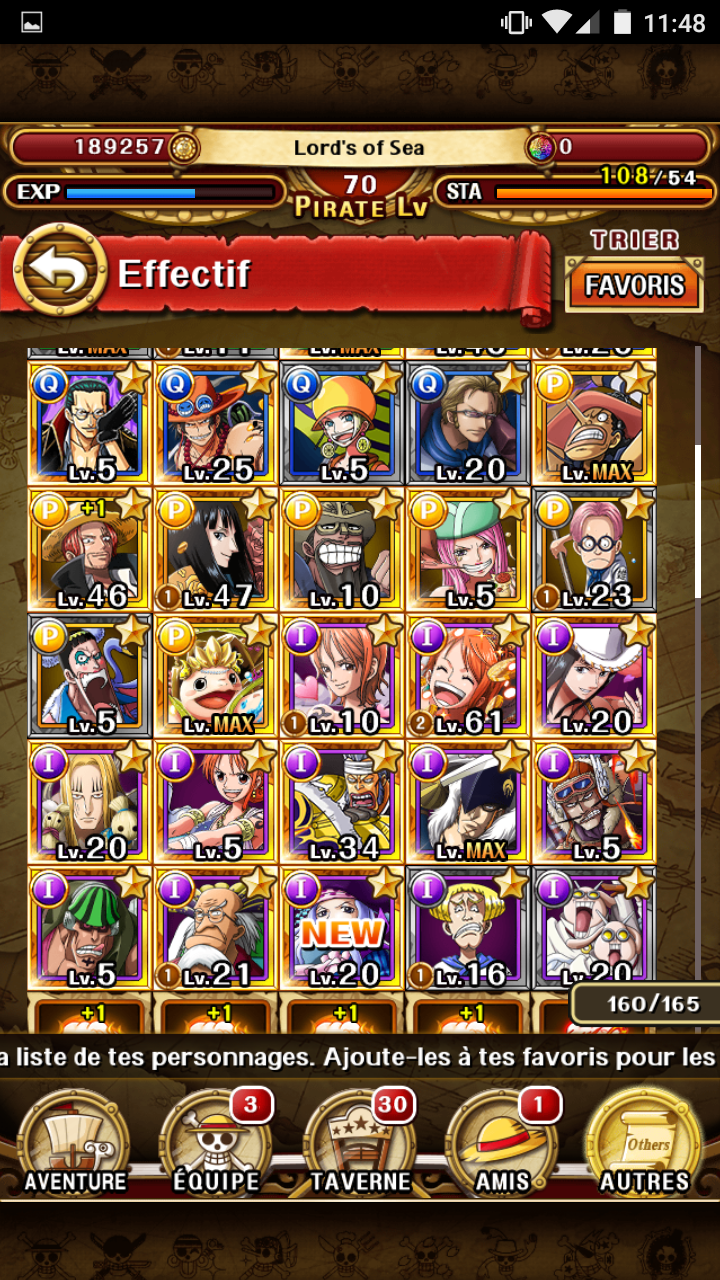The width and height of the screenshot is (720, 1280).
Task: Open the ÉQUIPE tab
Action: click(216, 1141)
